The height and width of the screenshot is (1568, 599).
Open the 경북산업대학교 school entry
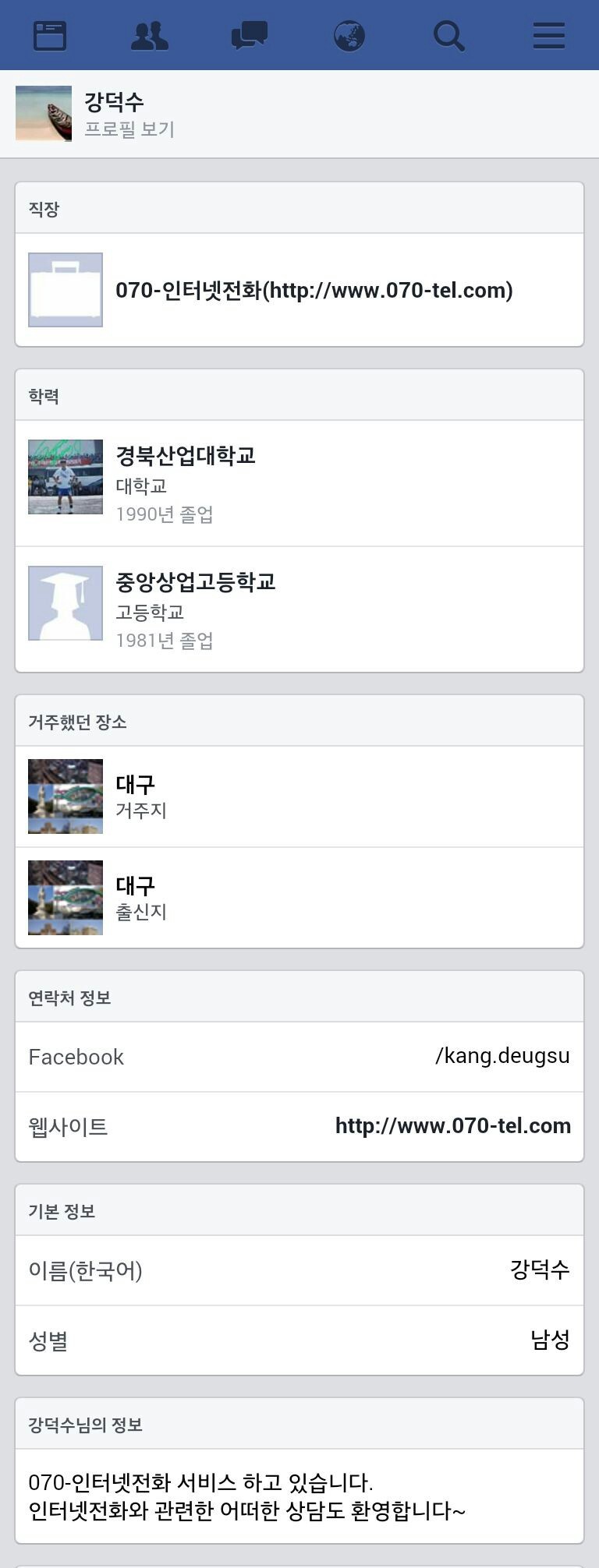186,456
